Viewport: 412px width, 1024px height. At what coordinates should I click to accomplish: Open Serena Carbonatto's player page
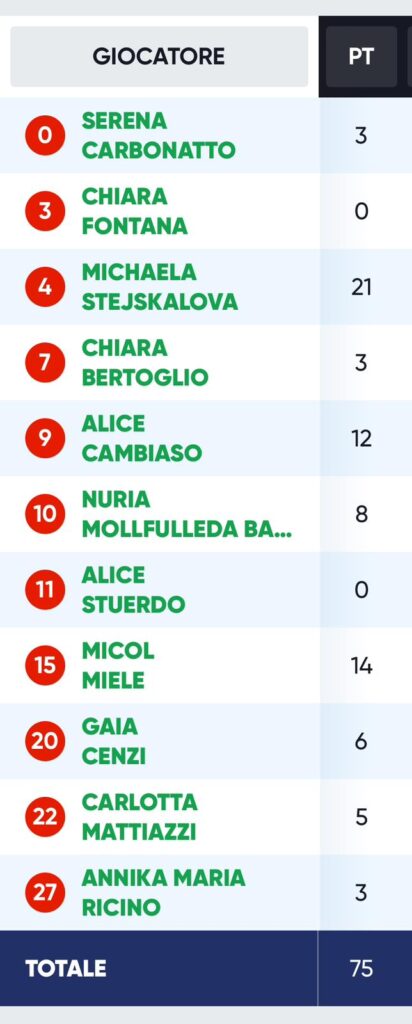click(x=158, y=136)
